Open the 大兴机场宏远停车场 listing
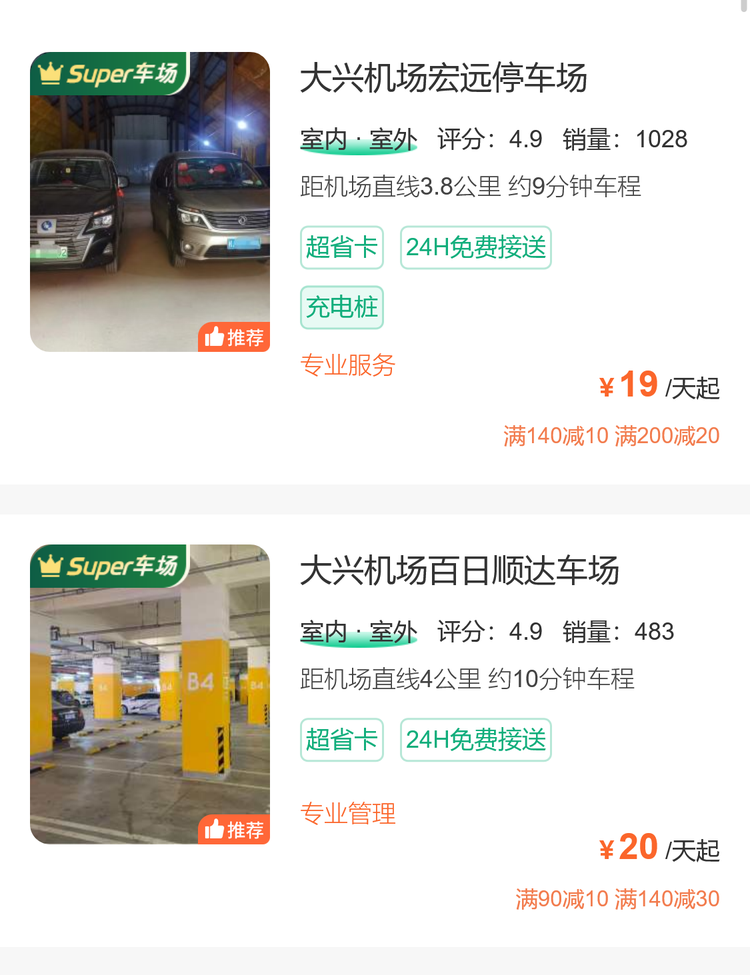The width and height of the screenshot is (750, 975). pos(444,78)
